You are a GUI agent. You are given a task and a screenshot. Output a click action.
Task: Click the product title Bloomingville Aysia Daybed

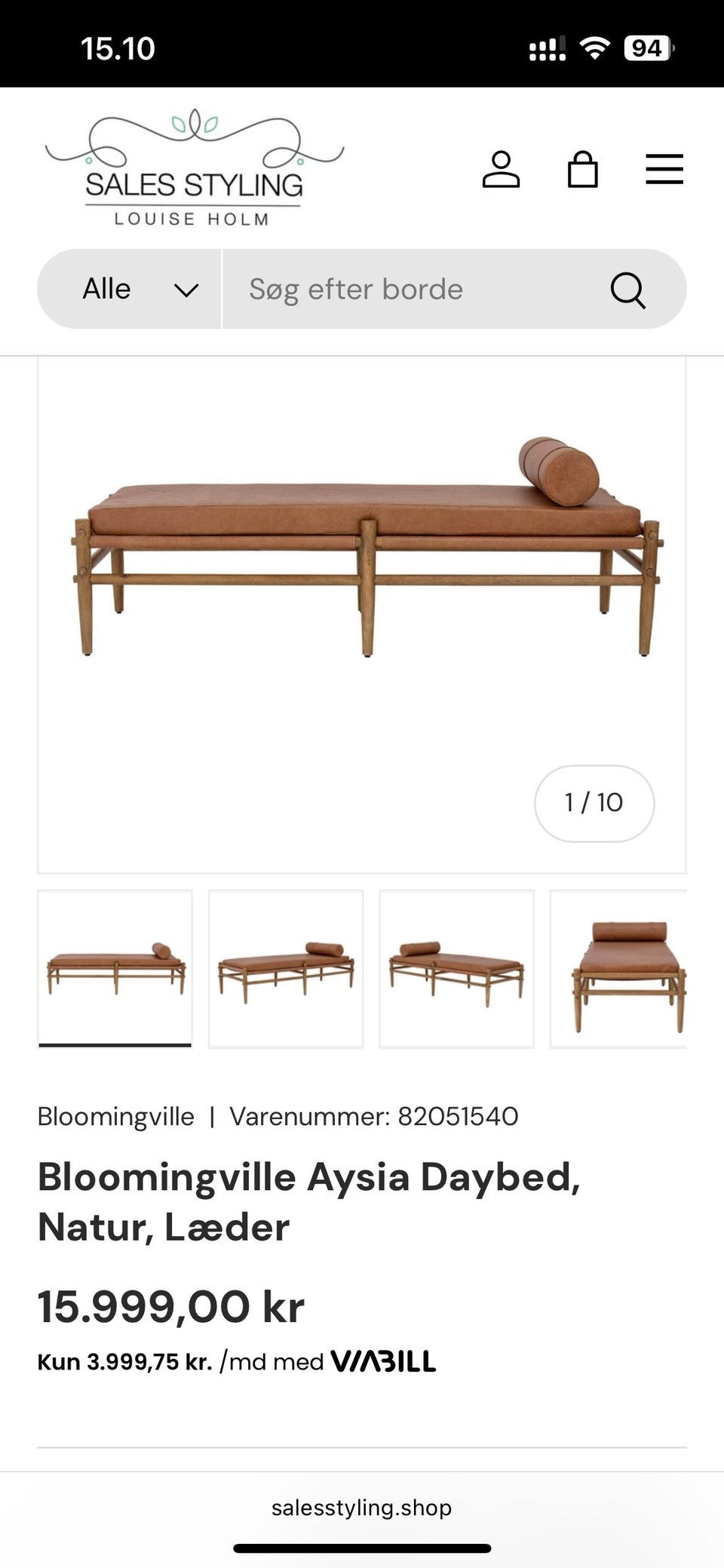[x=309, y=1177]
